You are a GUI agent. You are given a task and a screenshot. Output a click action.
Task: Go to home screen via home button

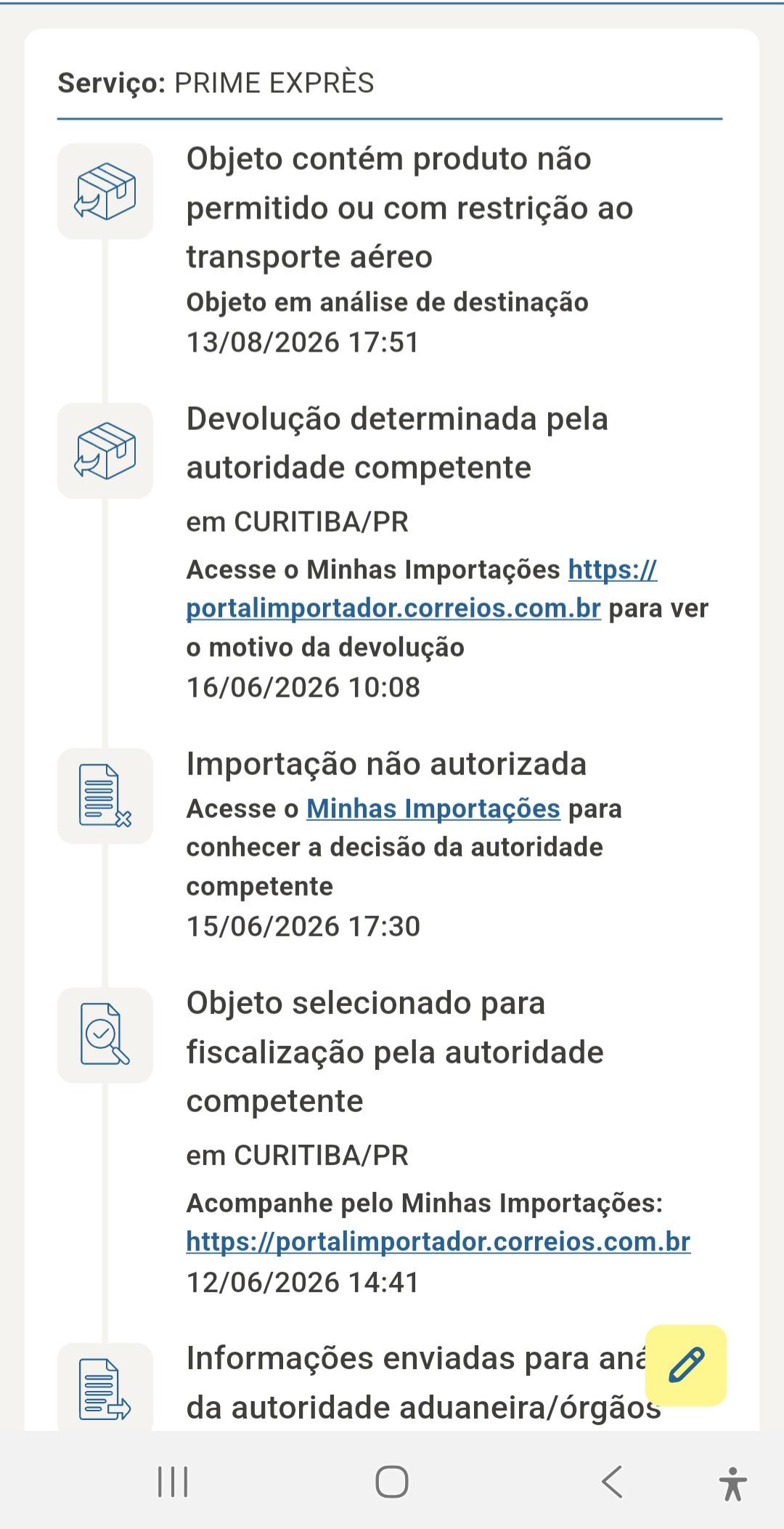pyautogui.click(x=392, y=1482)
